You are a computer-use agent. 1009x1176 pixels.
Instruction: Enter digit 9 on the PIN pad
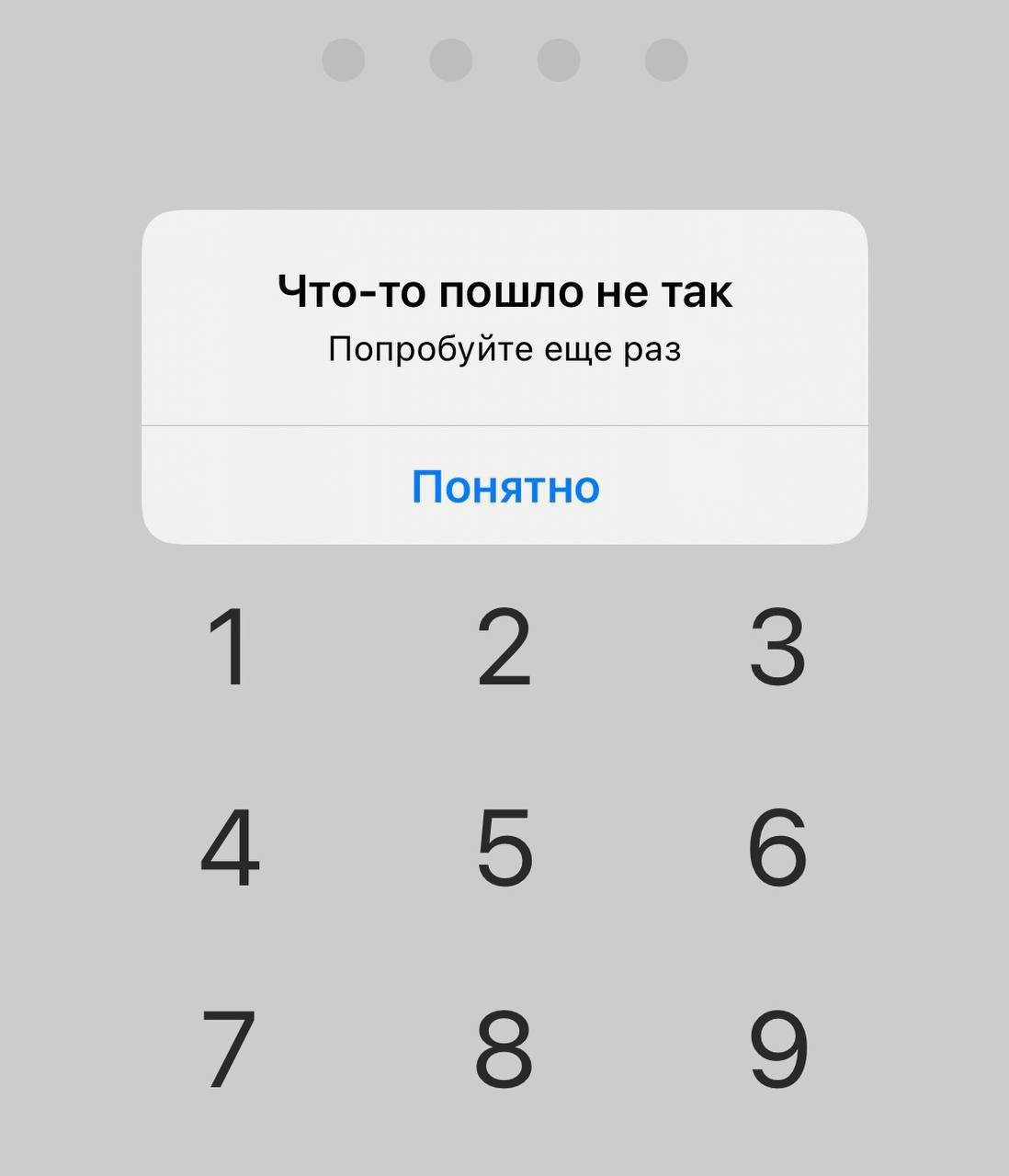coord(778,1047)
